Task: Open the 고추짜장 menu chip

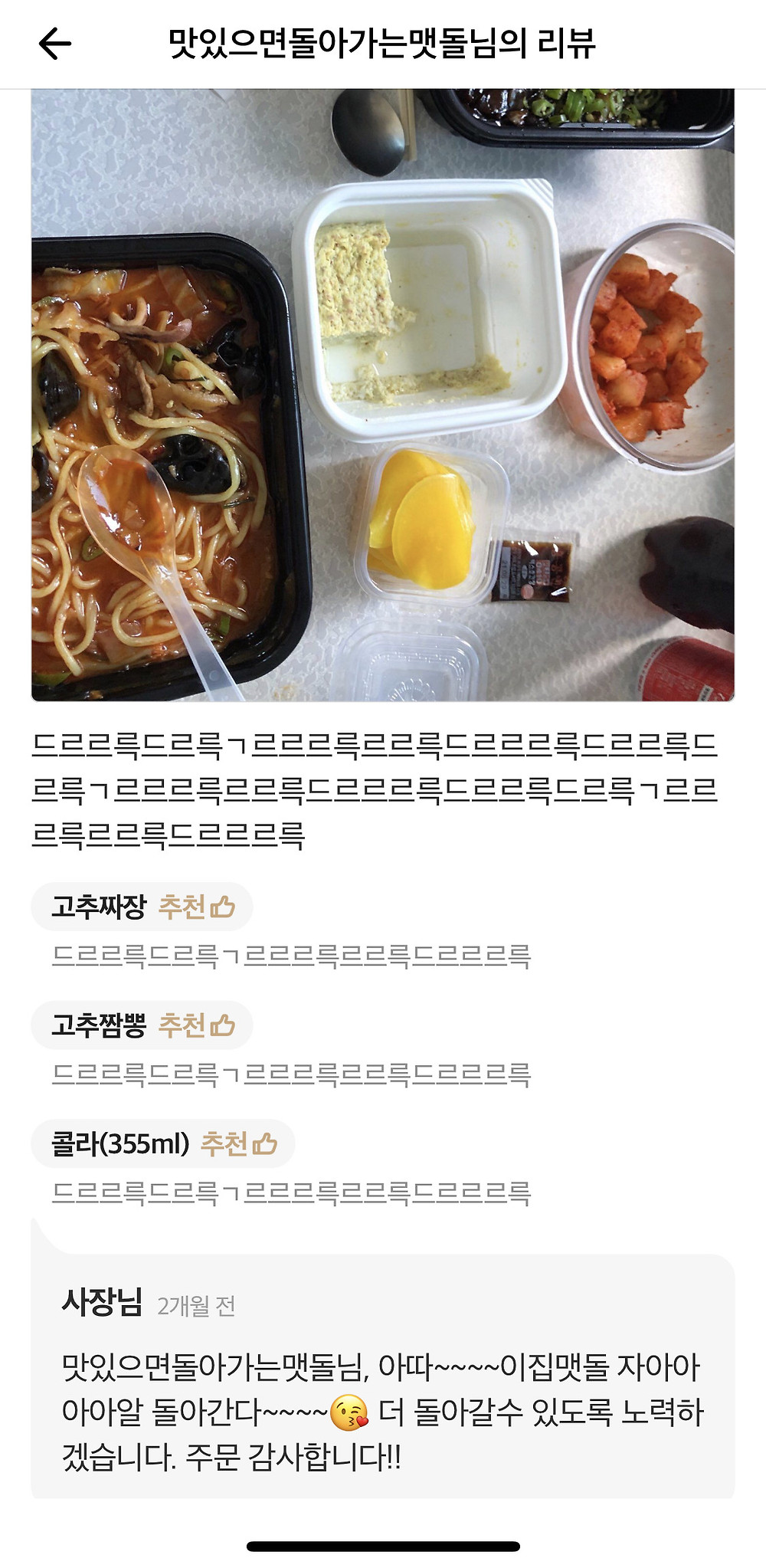Action: (142, 907)
